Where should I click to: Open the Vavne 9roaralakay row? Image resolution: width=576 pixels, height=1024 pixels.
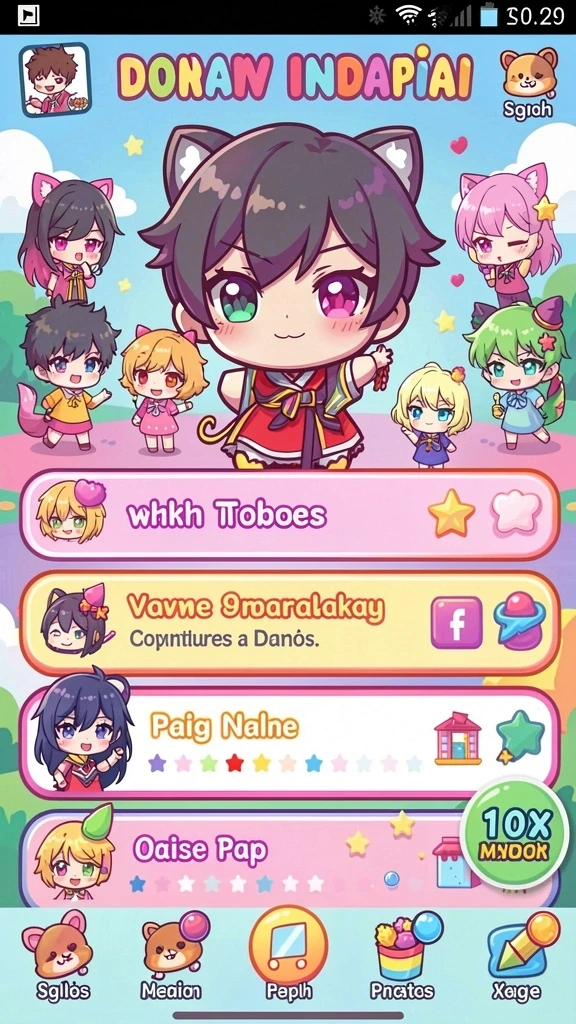tap(291, 623)
